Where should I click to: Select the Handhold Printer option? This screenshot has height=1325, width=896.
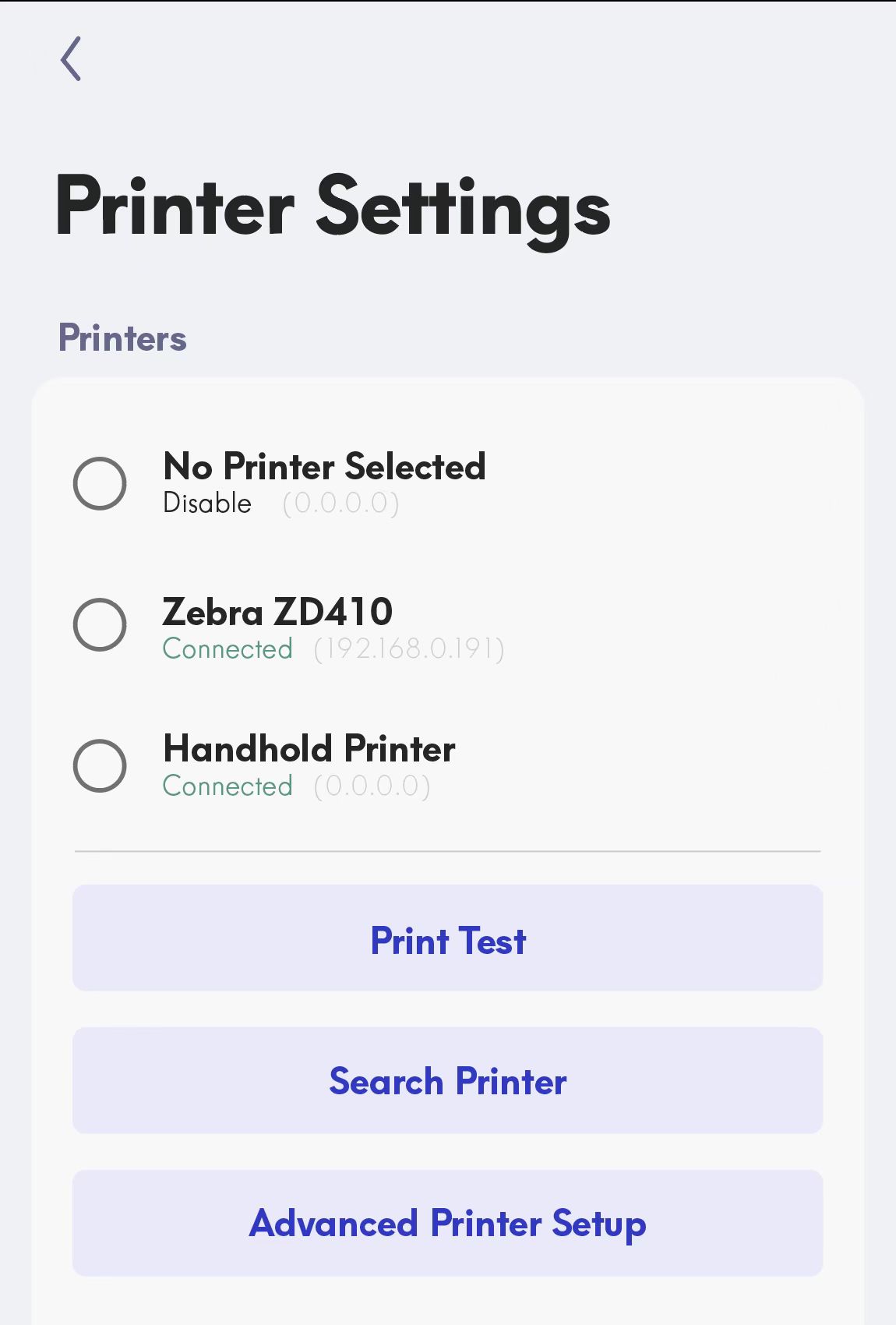[100, 765]
